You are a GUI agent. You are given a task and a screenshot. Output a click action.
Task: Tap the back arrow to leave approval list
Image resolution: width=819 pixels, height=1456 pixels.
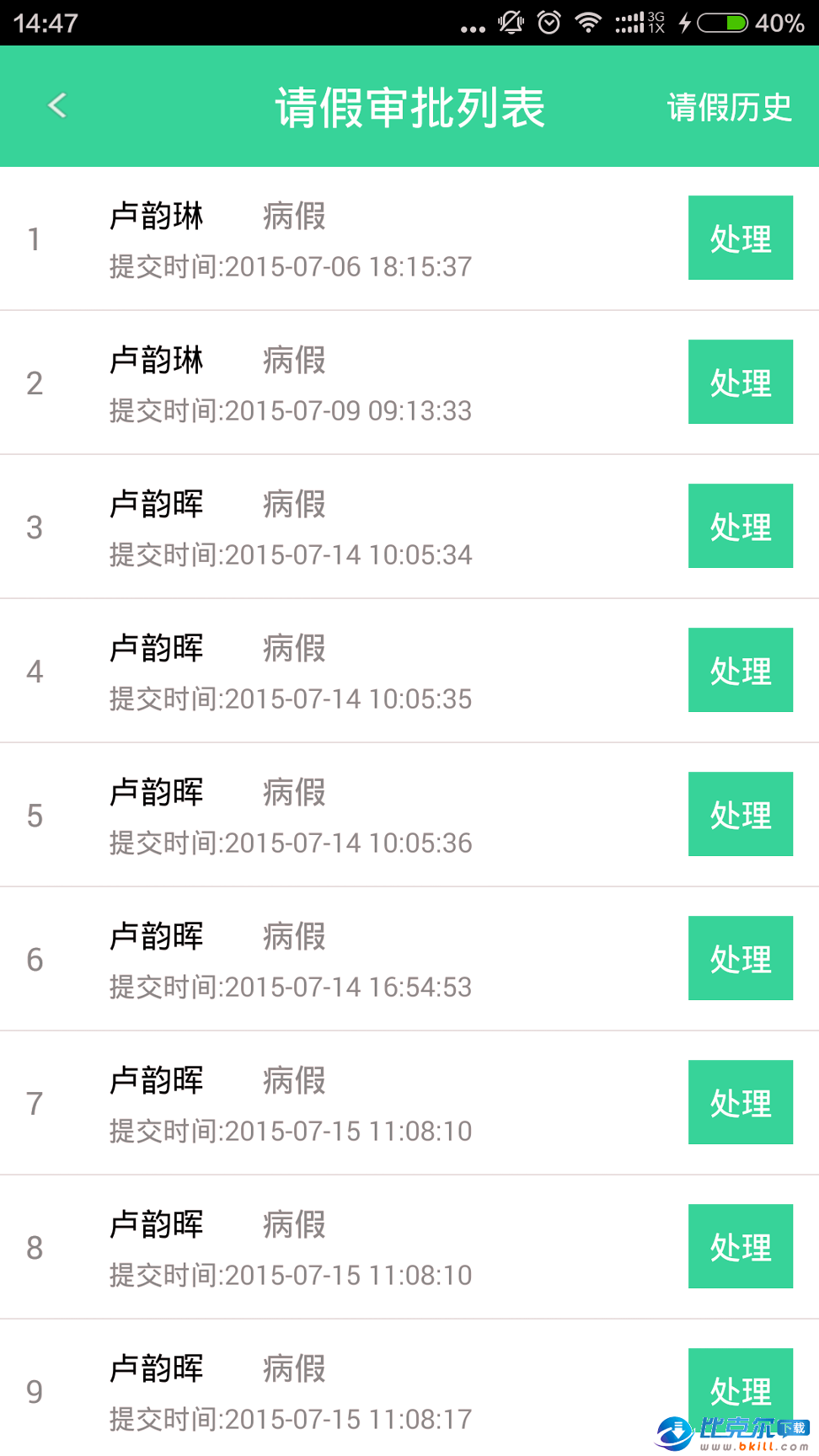(56, 106)
